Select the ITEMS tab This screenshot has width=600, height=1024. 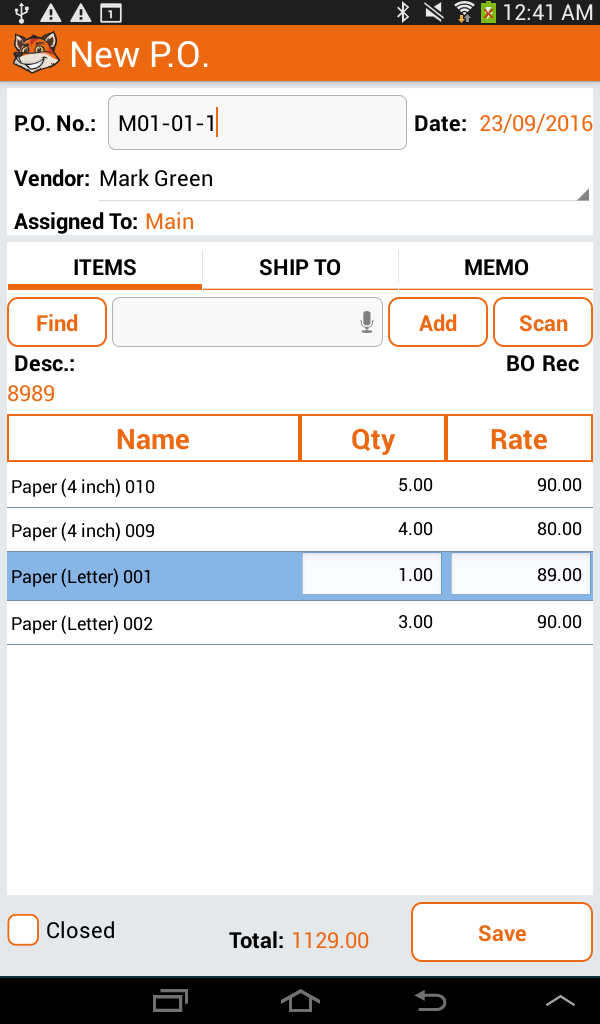tap(105, 268)
